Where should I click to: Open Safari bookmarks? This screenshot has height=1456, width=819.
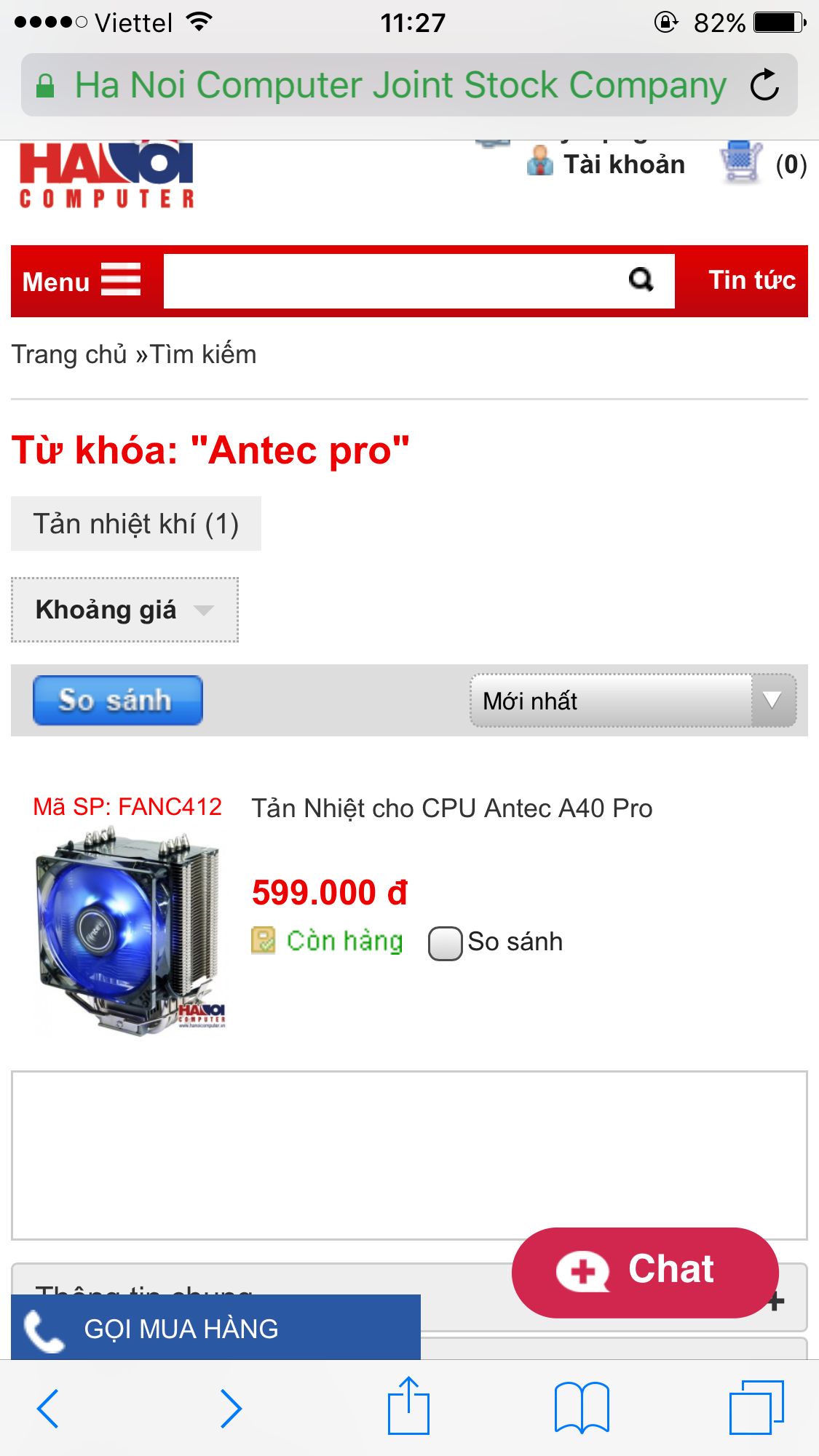click(582, 1408)
